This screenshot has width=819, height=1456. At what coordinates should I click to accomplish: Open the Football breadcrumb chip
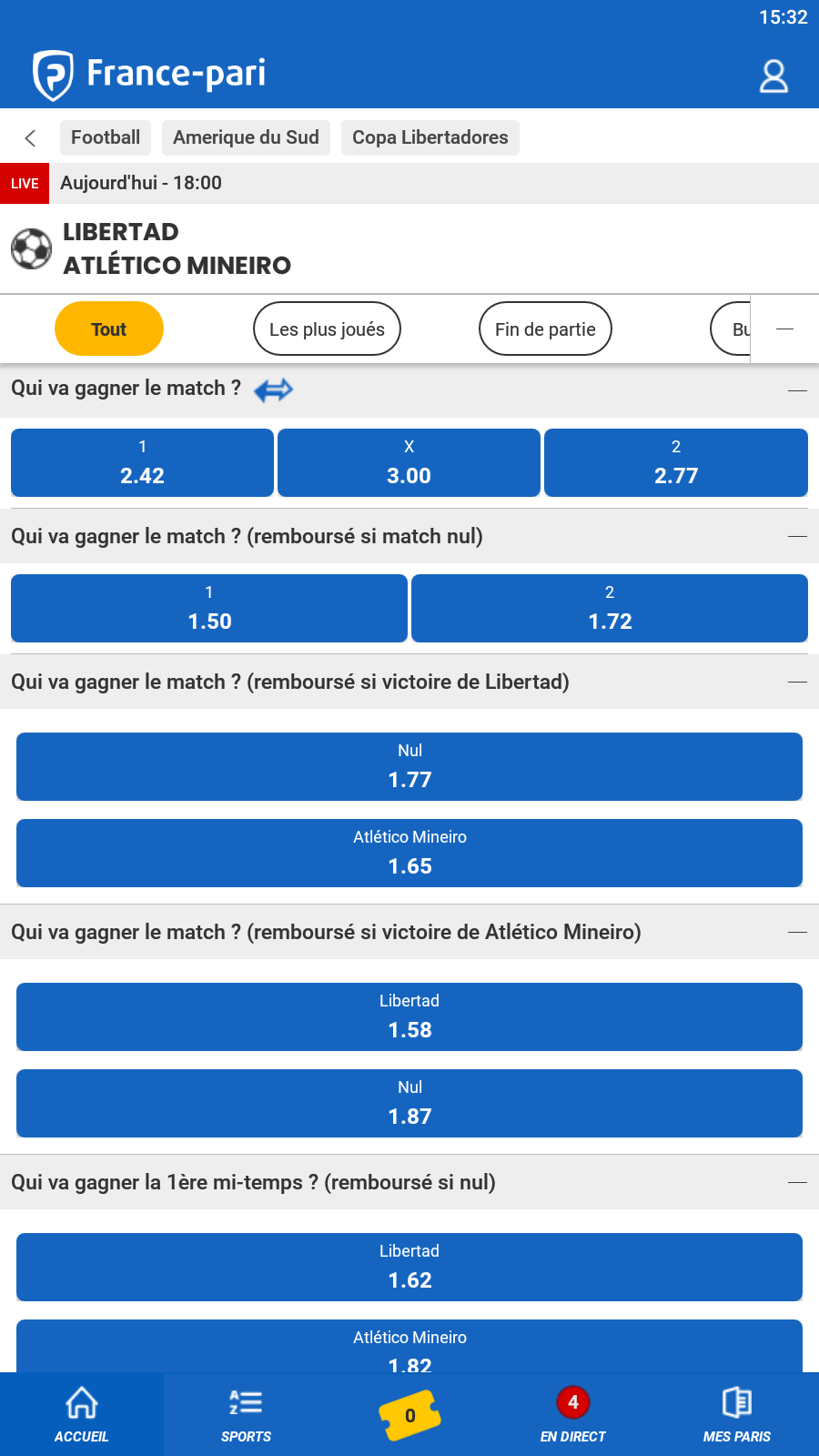(x=106, y=137)
